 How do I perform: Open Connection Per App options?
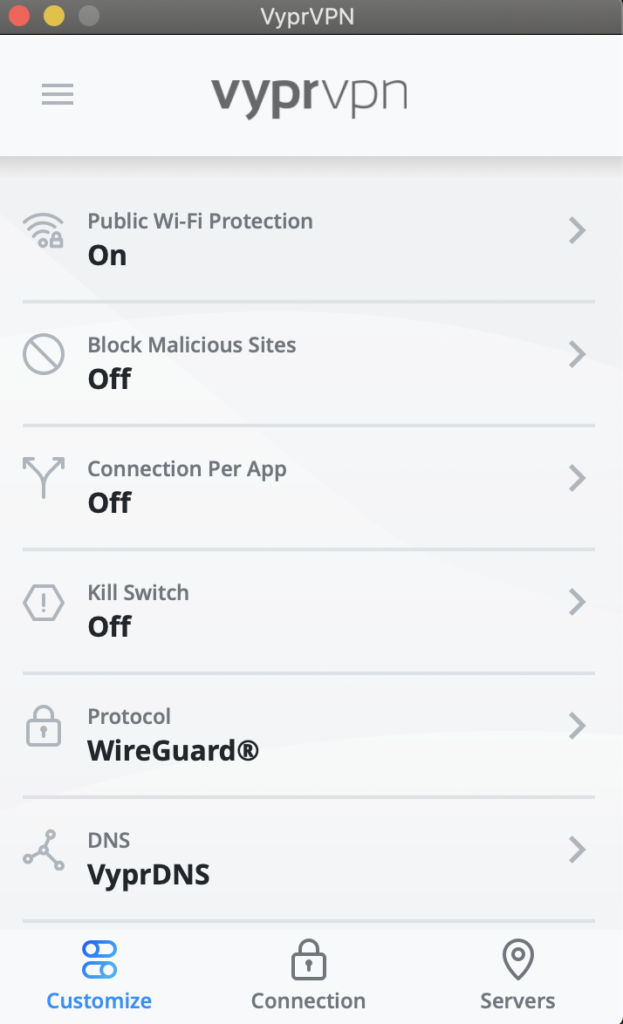308,487
